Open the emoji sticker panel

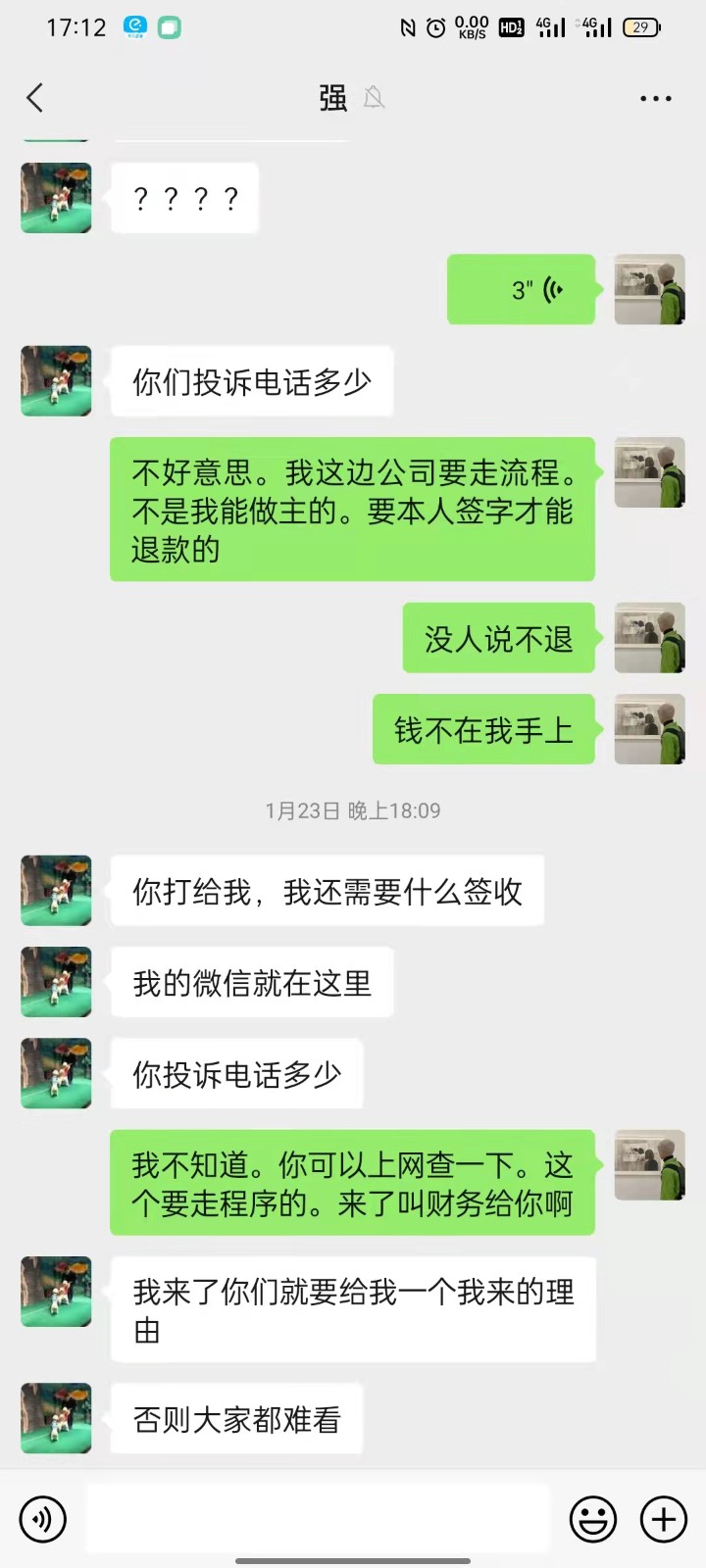[593, 1519]
